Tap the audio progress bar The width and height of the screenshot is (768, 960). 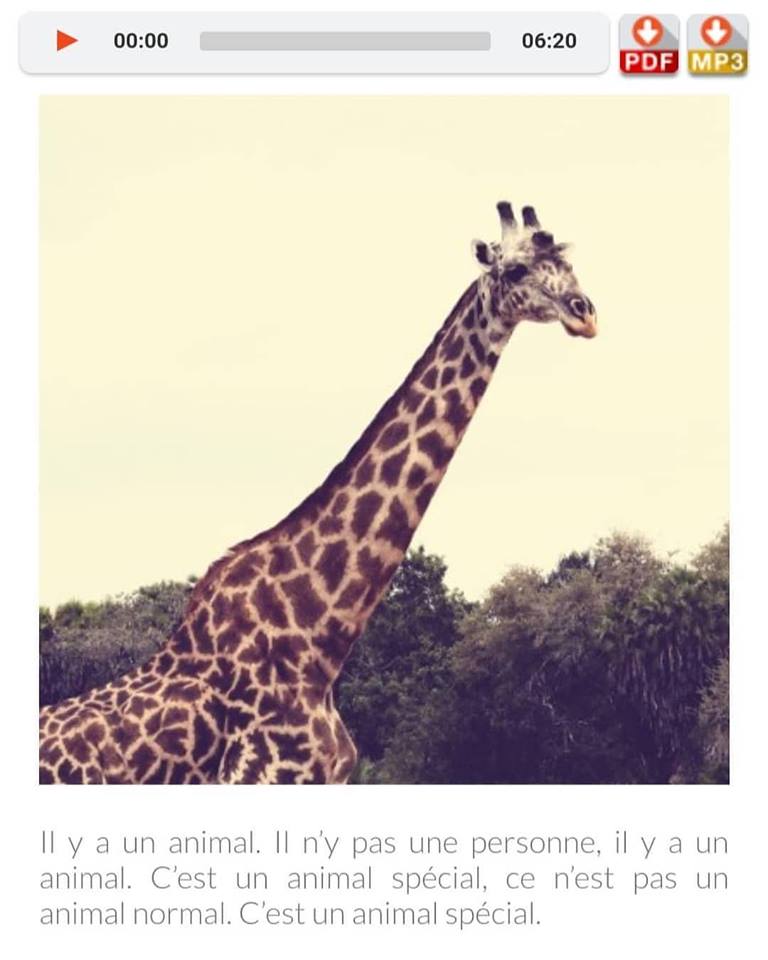pyautogui.click(x=345, y=41)
